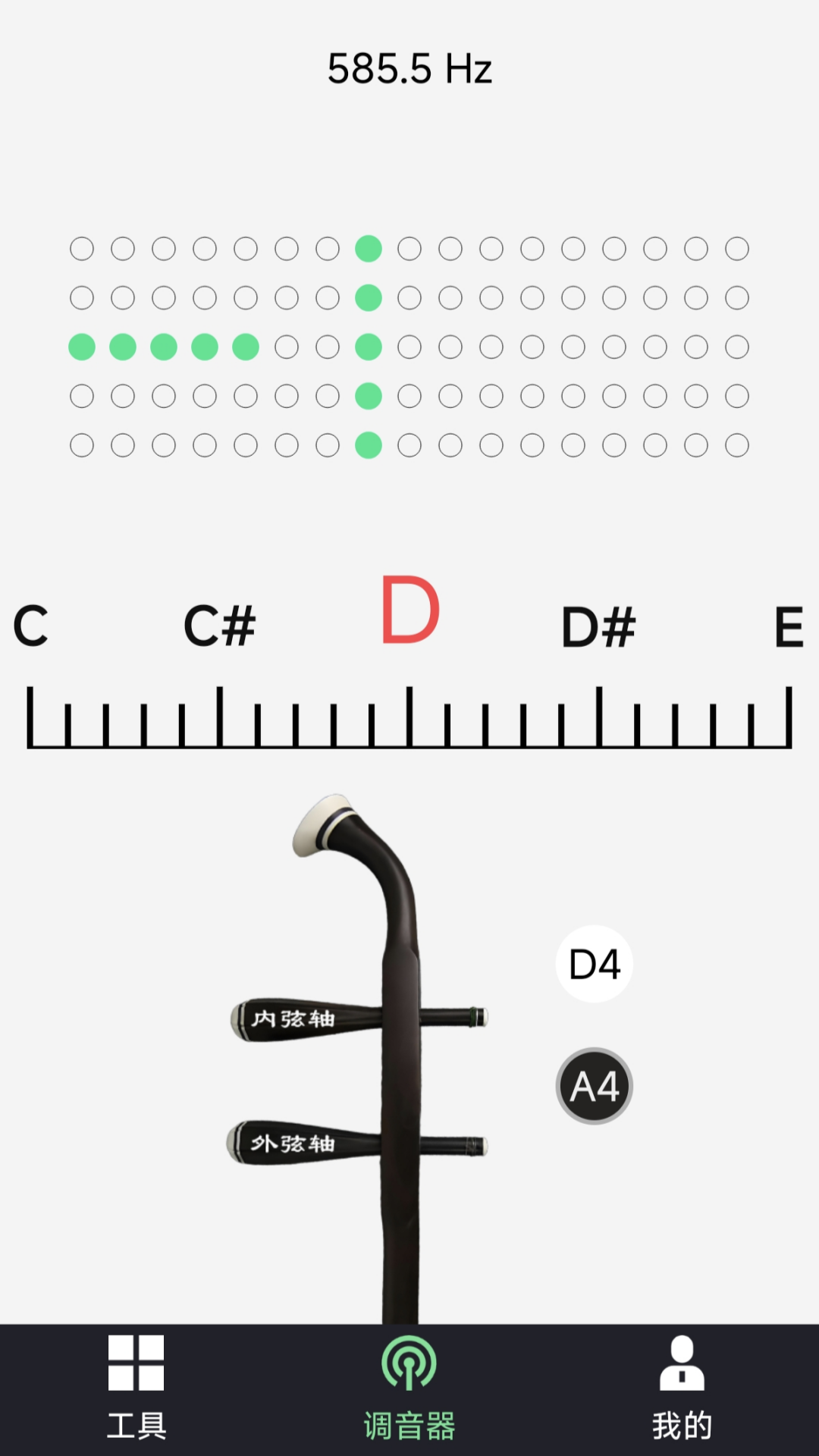Screen dimensions: 819x1456
Task: Go to the 我的 profile tab
Action: [x=682, y=1389]
